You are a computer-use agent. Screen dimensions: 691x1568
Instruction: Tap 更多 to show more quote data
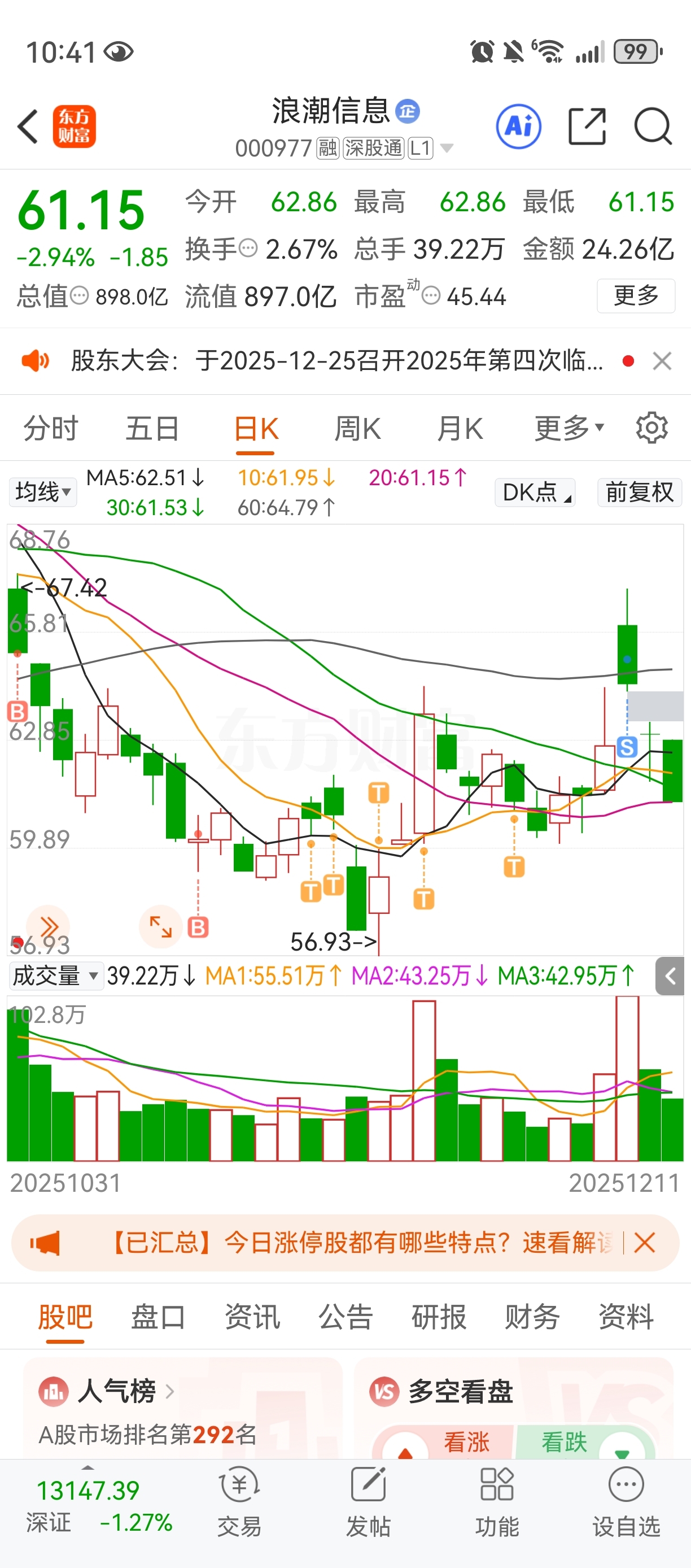point(636,296)
